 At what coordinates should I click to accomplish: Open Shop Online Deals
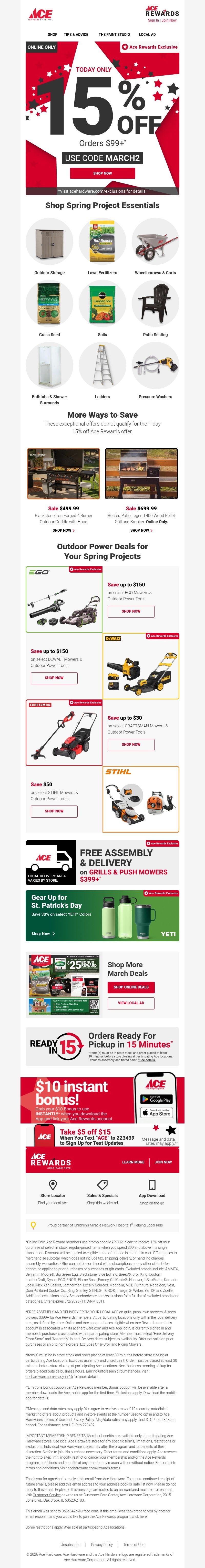tap(131, 987)
